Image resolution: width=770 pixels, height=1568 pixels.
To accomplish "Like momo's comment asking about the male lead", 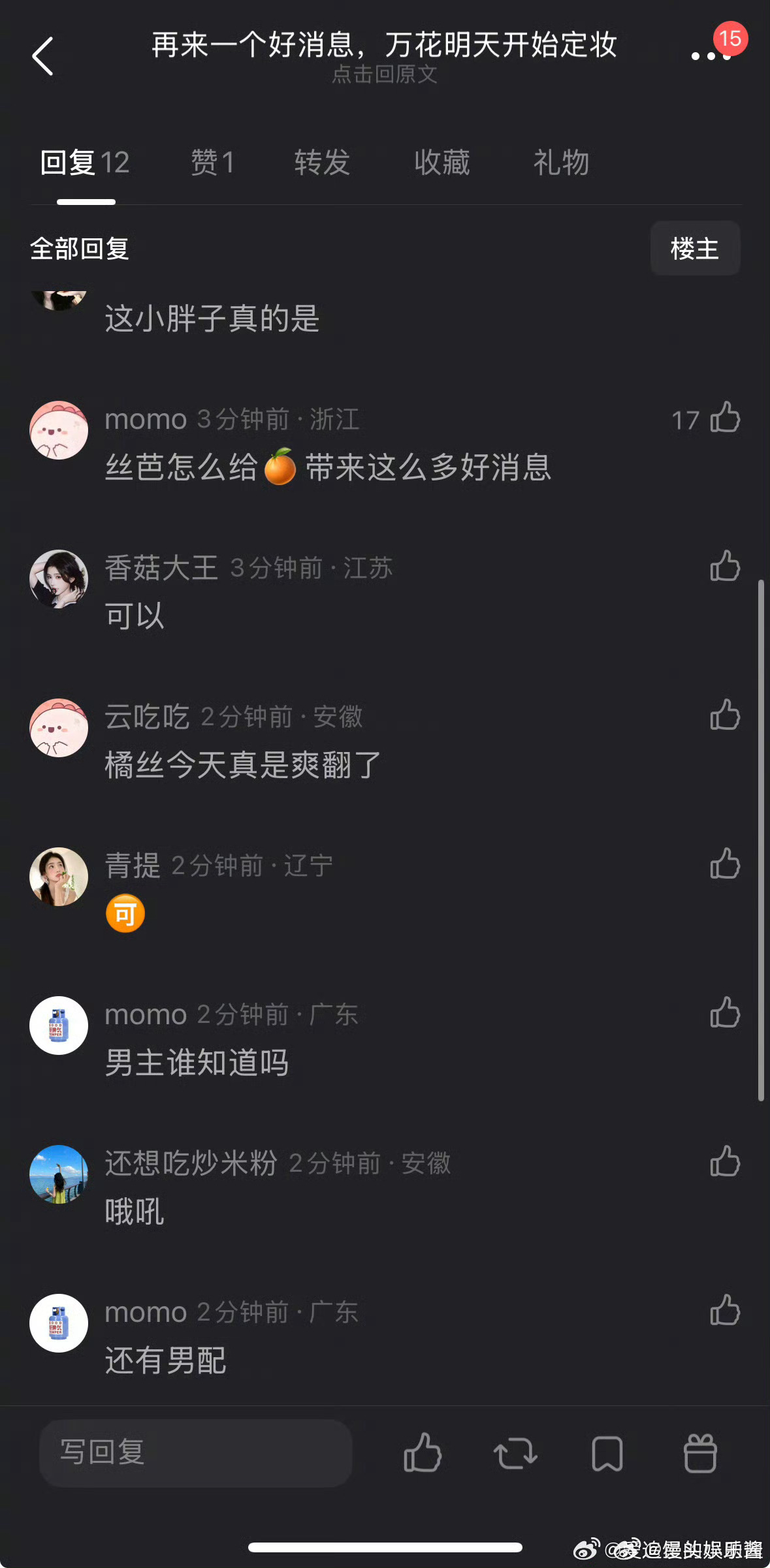I will [x=725, y=1014].
